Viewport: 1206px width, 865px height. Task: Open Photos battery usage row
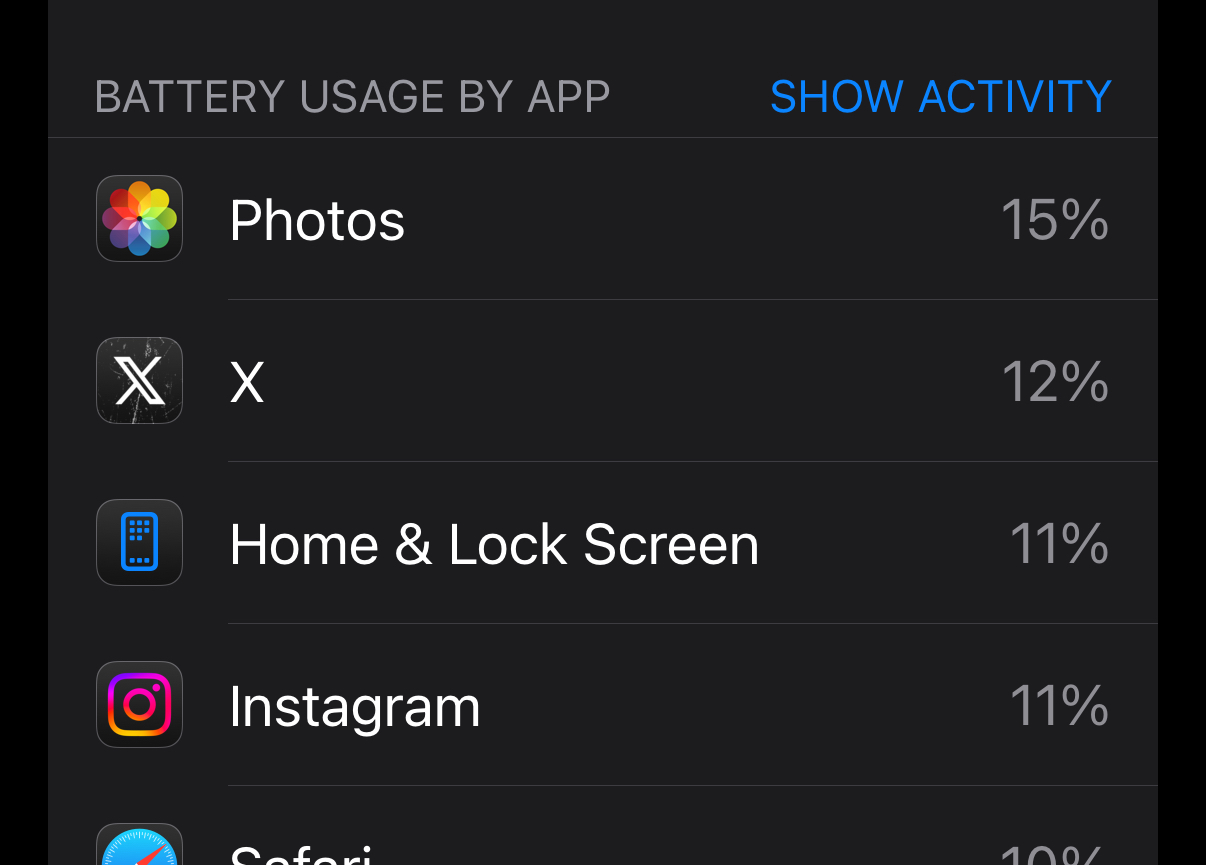tap(602, 219)
